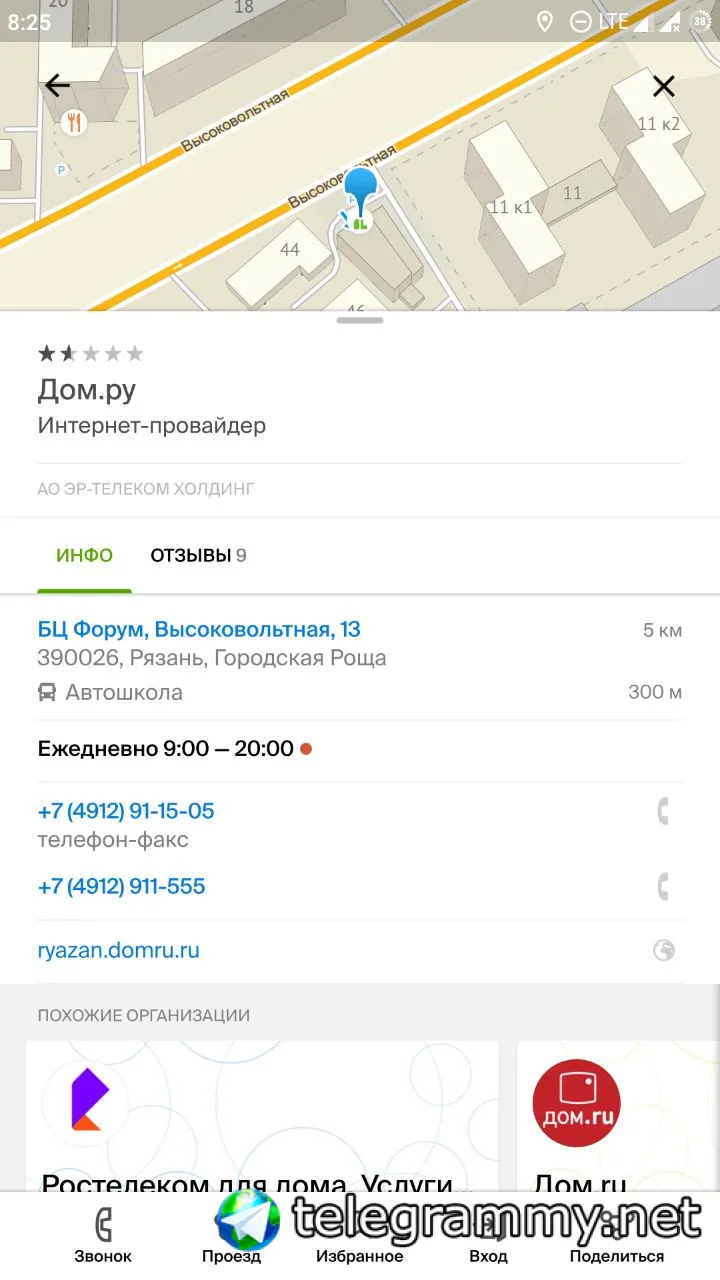
Task: Switch to the Отзывы tab
Action: point(198,555)
